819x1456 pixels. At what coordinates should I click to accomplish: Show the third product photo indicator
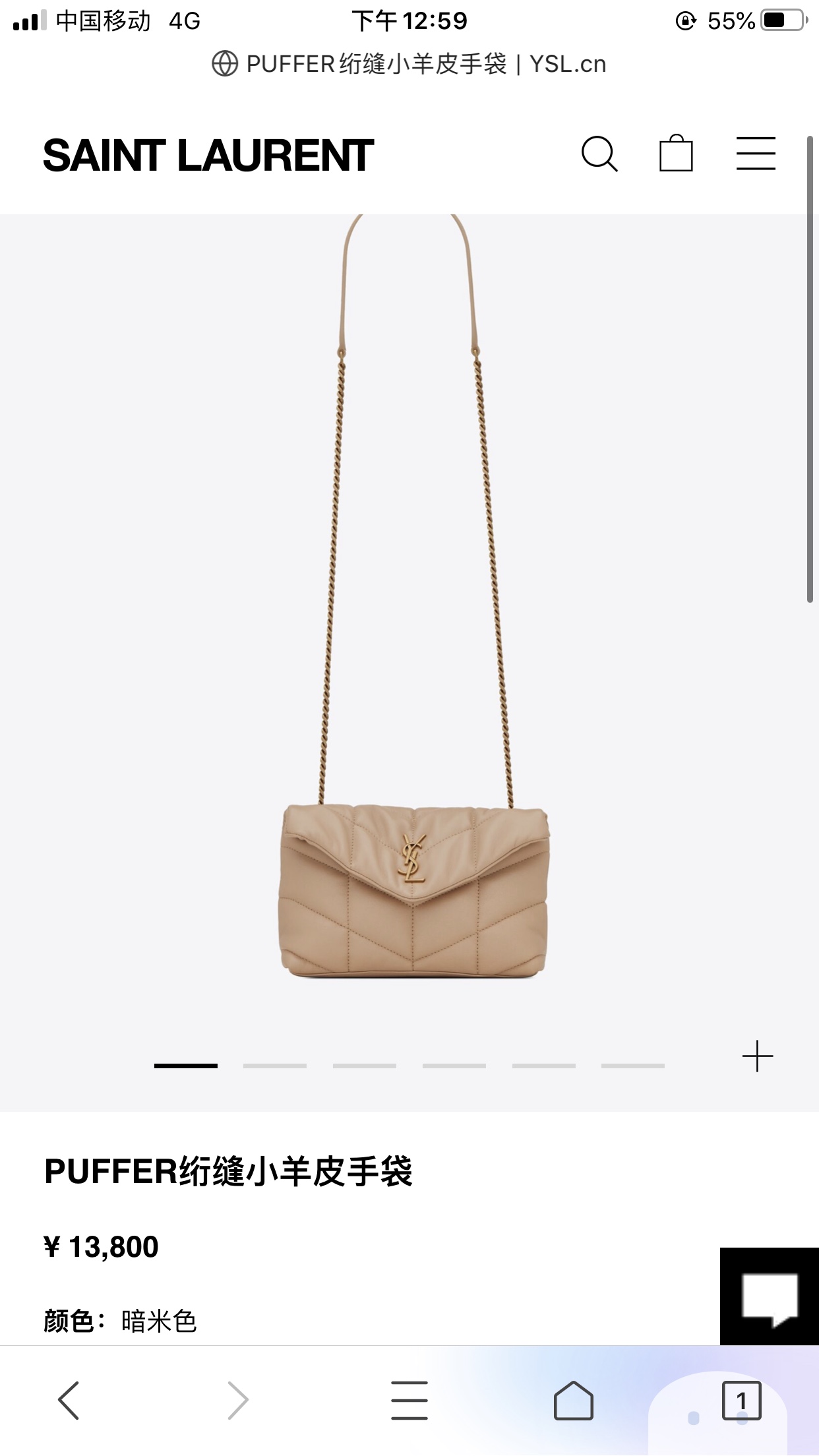tap(365, 1066)
